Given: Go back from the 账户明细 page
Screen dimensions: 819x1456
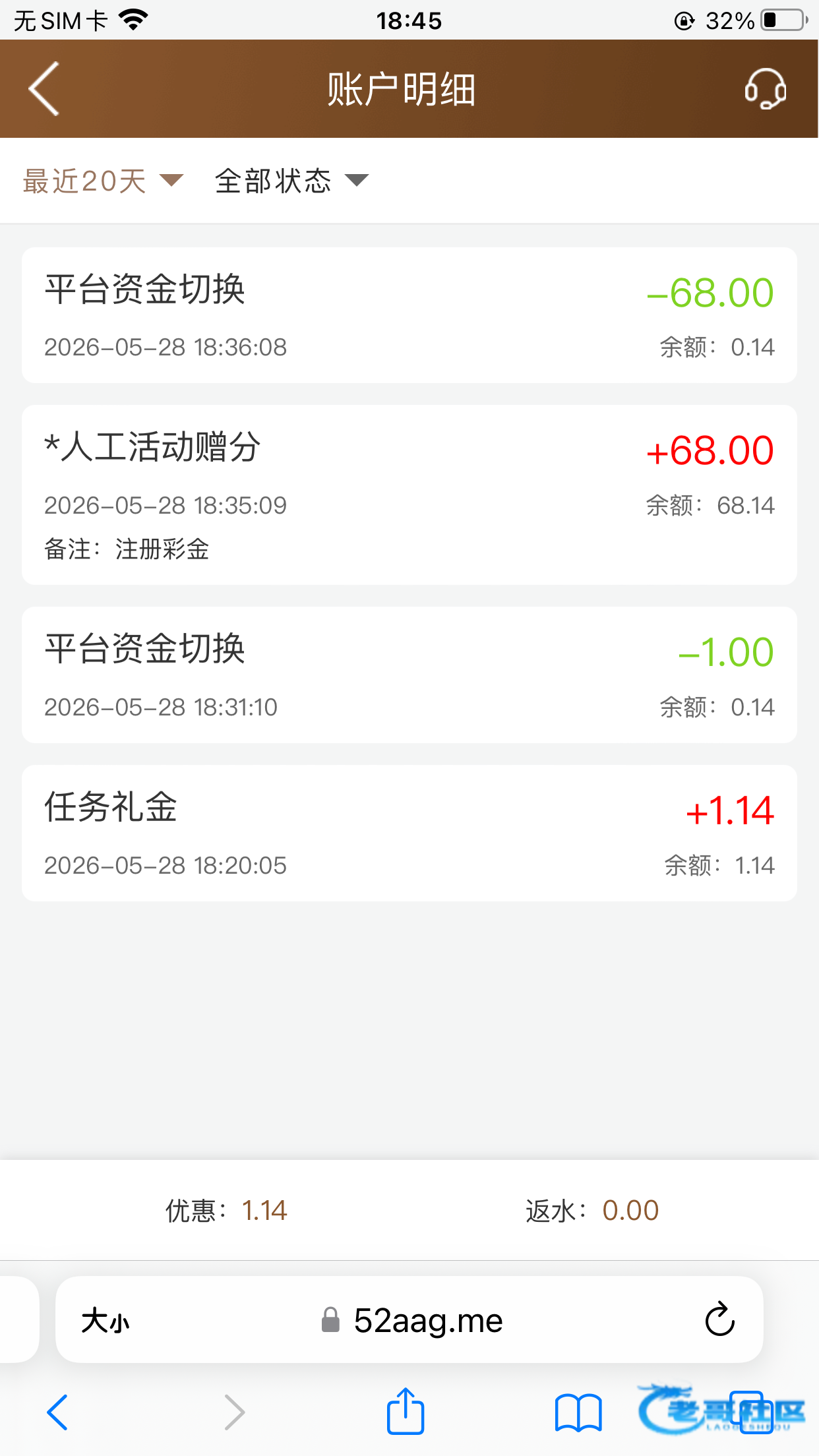Looking at the screenshot, I should 44,89.
